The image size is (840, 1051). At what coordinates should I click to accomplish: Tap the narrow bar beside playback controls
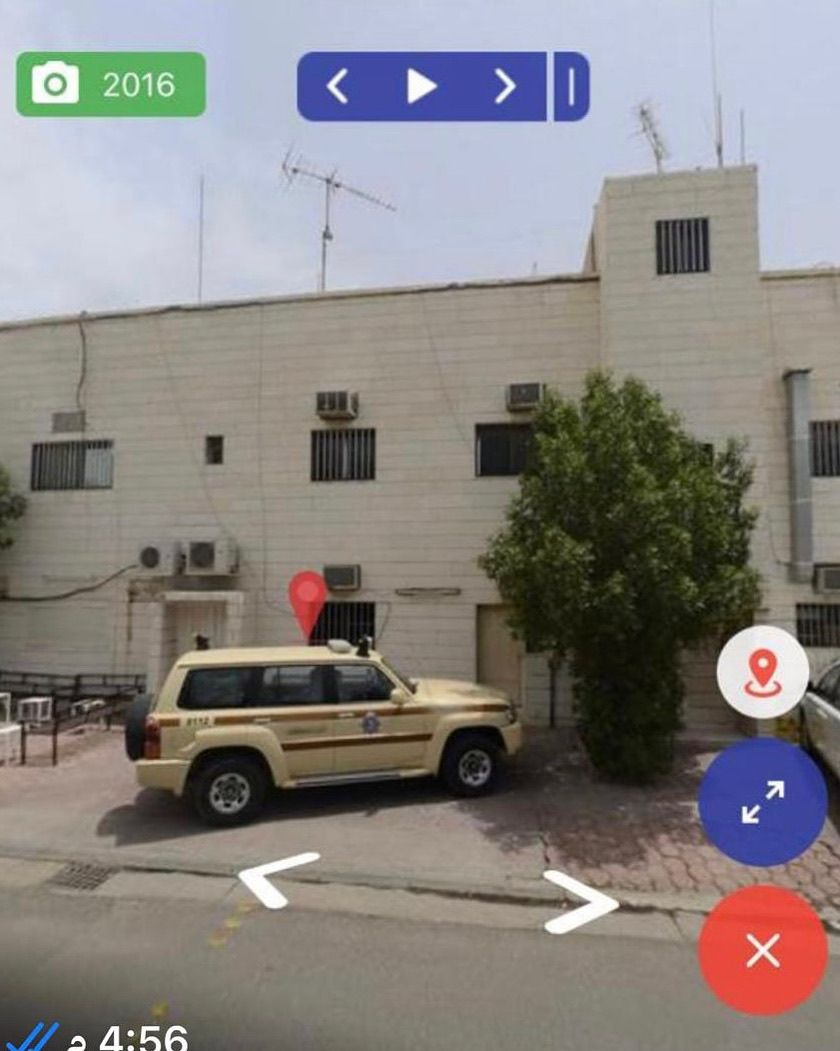tap(572, 87)
